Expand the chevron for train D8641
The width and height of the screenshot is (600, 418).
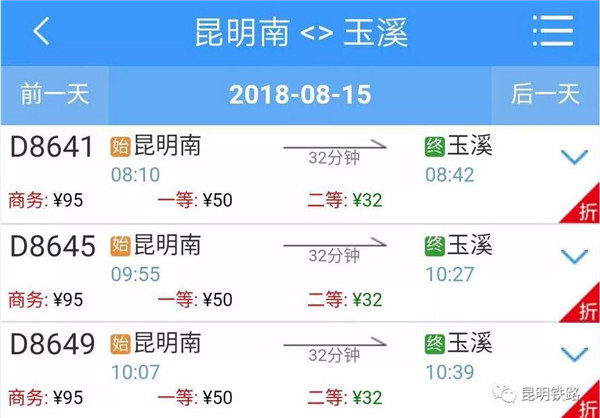click(x=573, y=157)
